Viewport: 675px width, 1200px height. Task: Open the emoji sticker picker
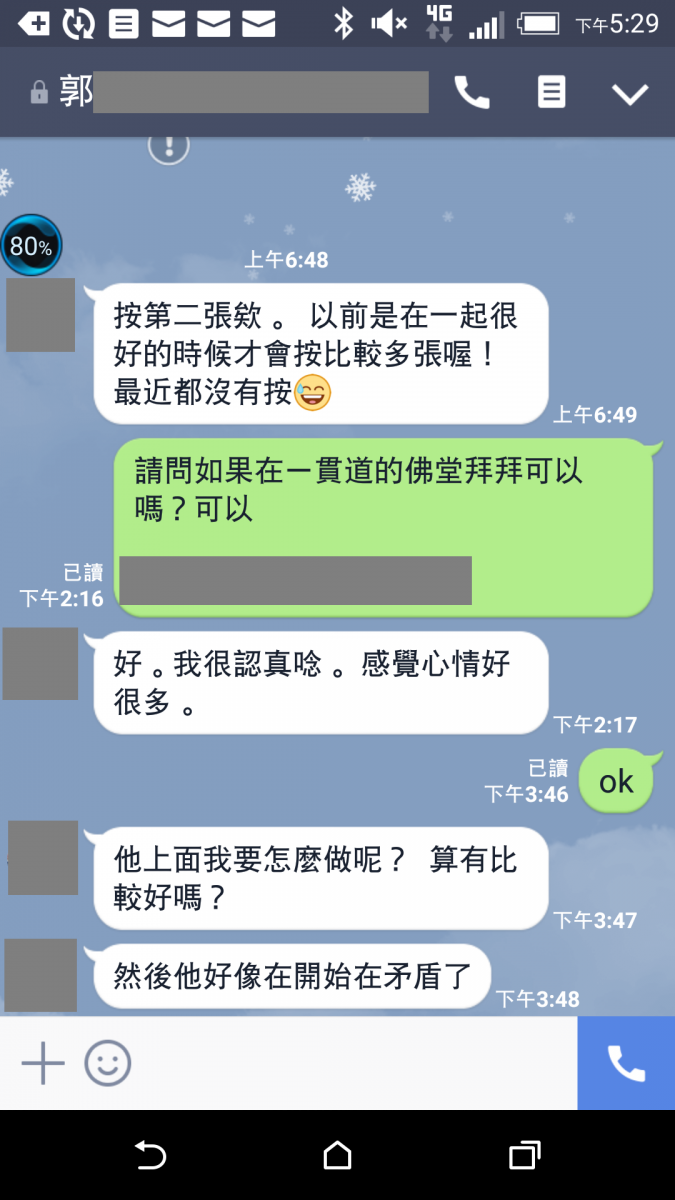(x=107, y=1062)
